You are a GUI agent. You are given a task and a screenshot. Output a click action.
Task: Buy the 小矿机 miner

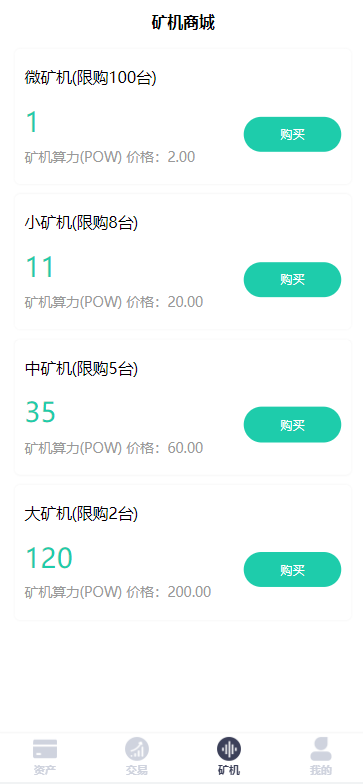click(x=292, y=280)
